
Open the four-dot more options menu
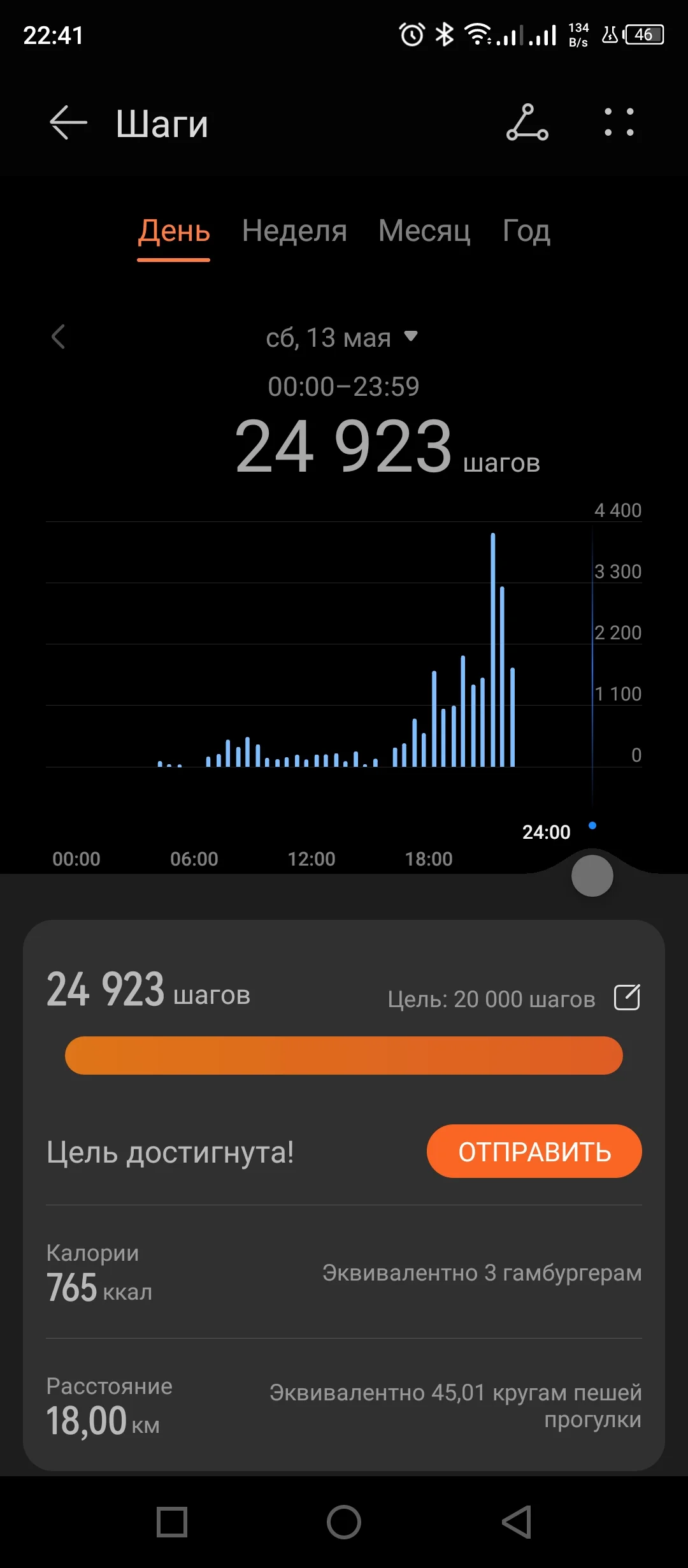619,122
